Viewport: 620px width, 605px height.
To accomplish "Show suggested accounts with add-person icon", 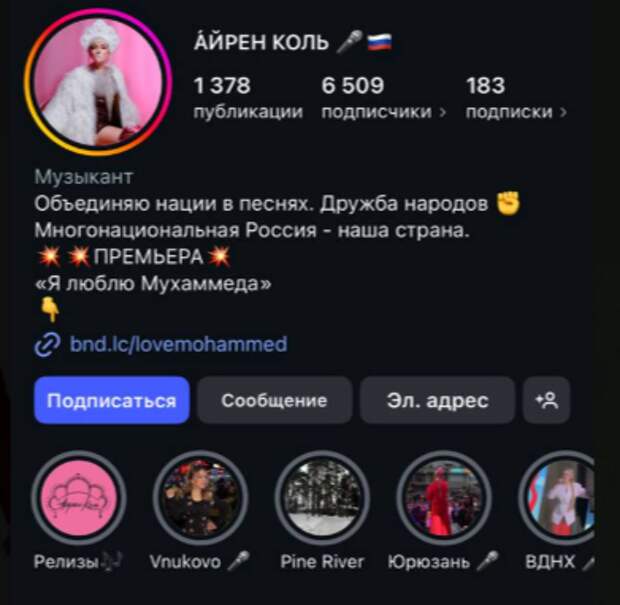I will pyautogui.click(x=546, y=401).
